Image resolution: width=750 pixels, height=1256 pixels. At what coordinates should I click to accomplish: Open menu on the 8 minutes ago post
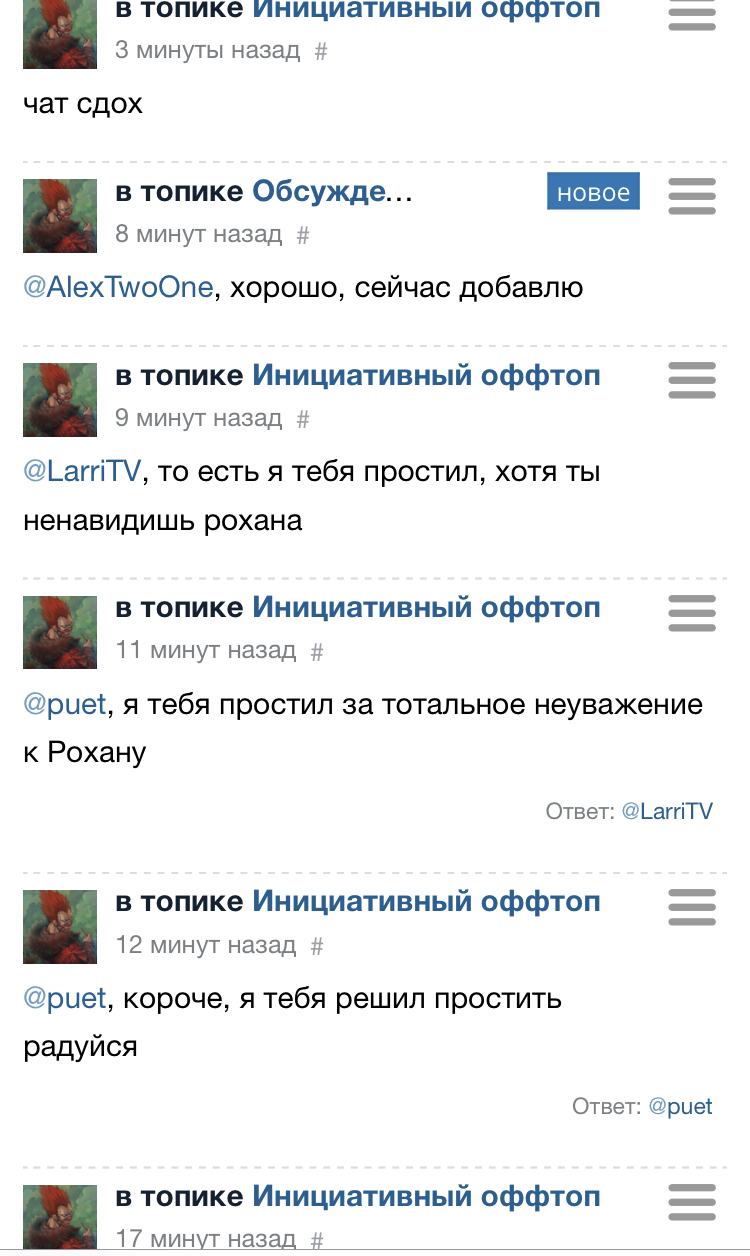[692, 196]
